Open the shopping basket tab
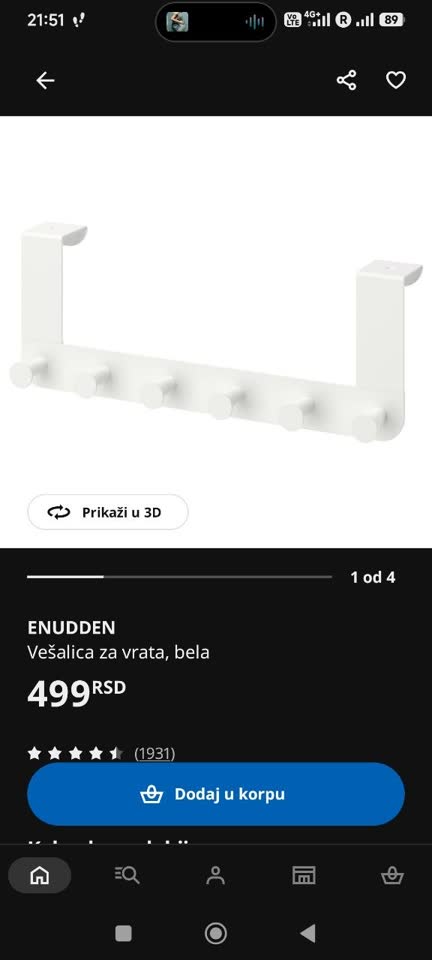 tap(392, 876)
